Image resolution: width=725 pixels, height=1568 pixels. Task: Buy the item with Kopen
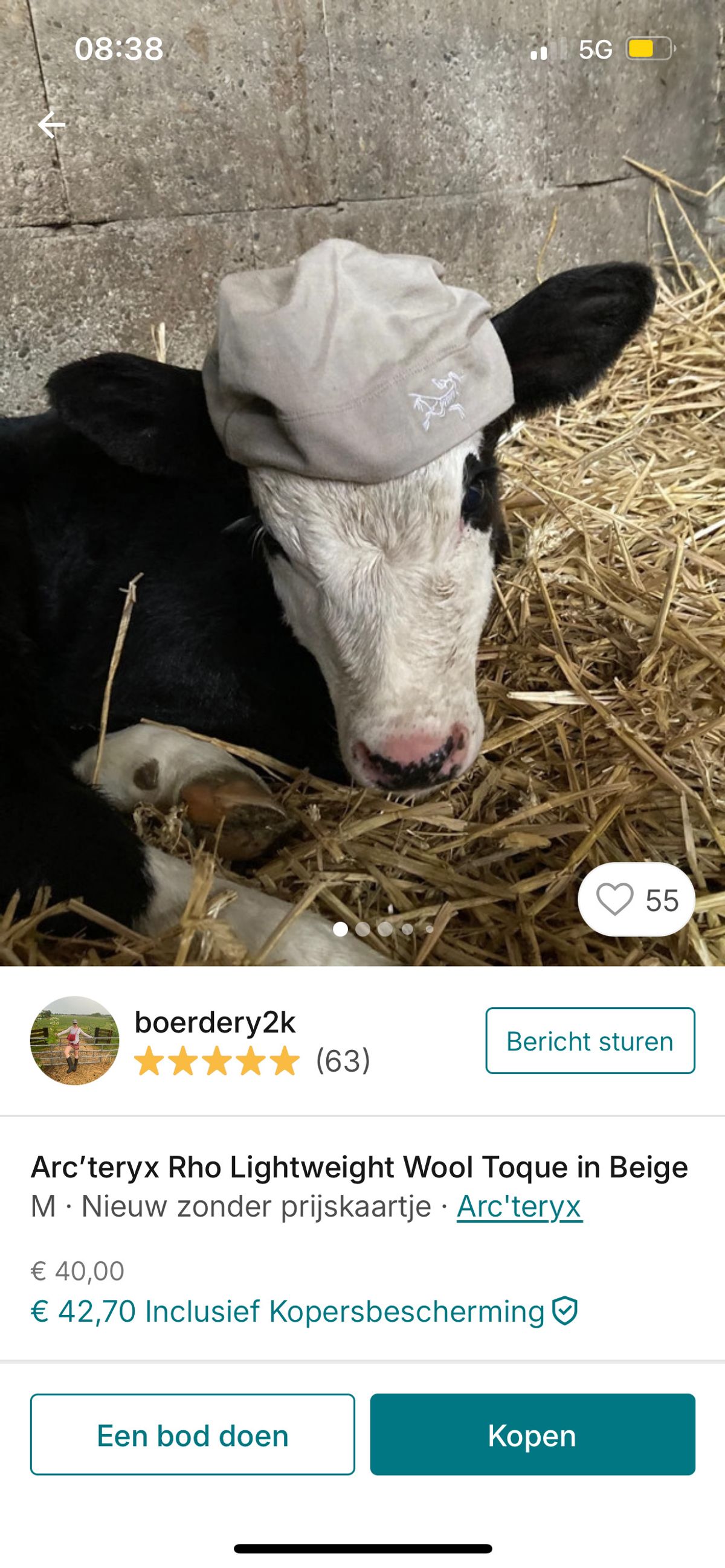(x=532, y=1435)
